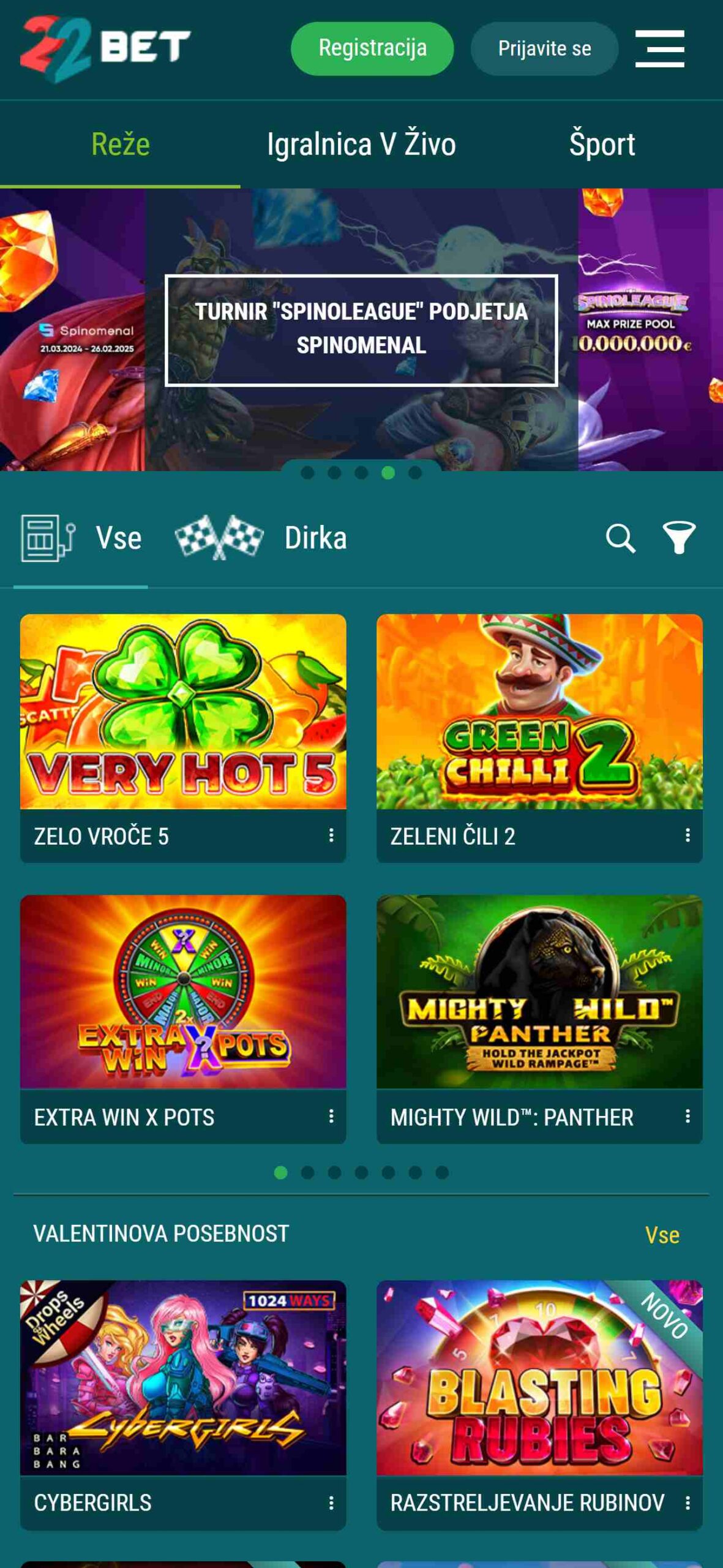The height and width of the screenshot is (1568, 723).
Task: Open the Green Chilli 2 game
Action: (x=539, y=711)
